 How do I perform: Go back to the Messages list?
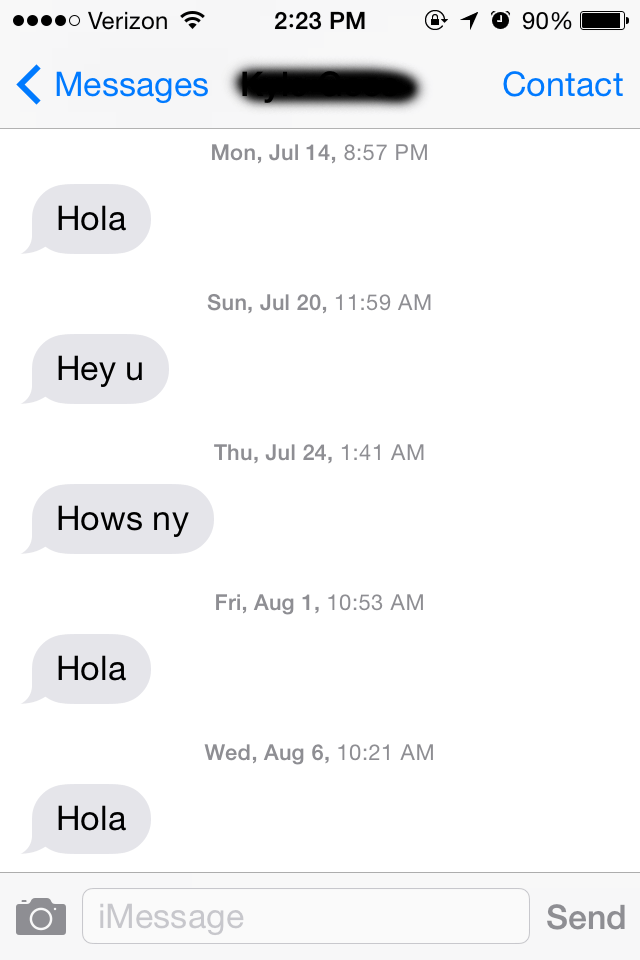[x=112, y=86]
